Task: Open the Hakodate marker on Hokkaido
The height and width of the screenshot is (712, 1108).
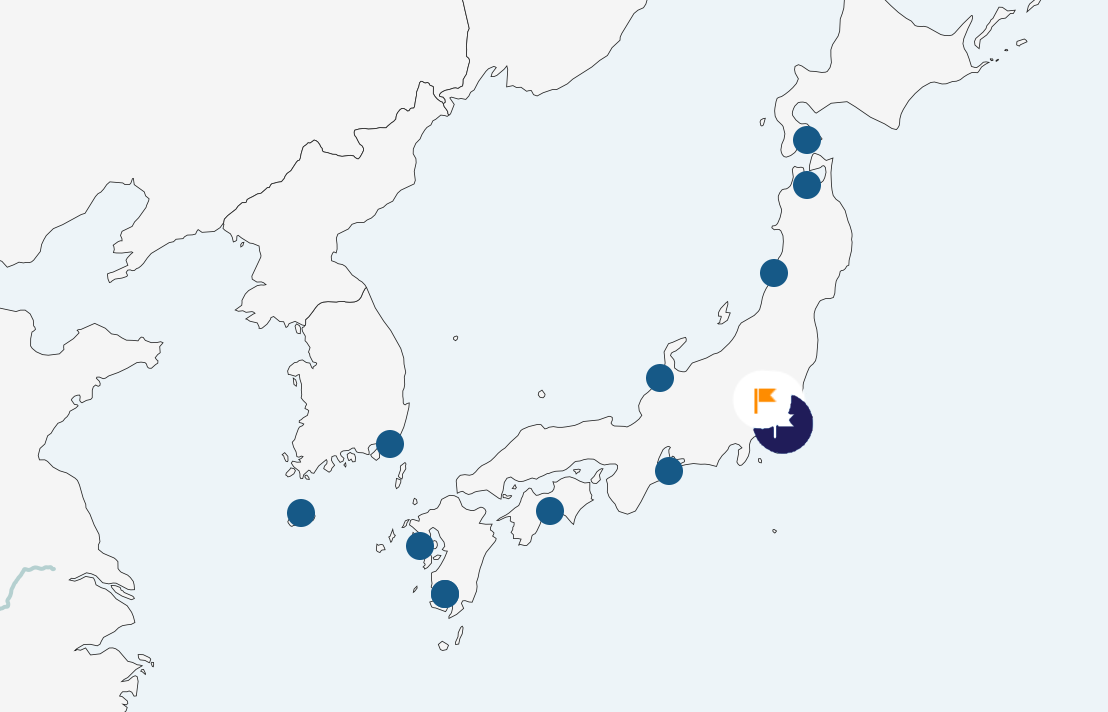Action: (x=807, y=140)
